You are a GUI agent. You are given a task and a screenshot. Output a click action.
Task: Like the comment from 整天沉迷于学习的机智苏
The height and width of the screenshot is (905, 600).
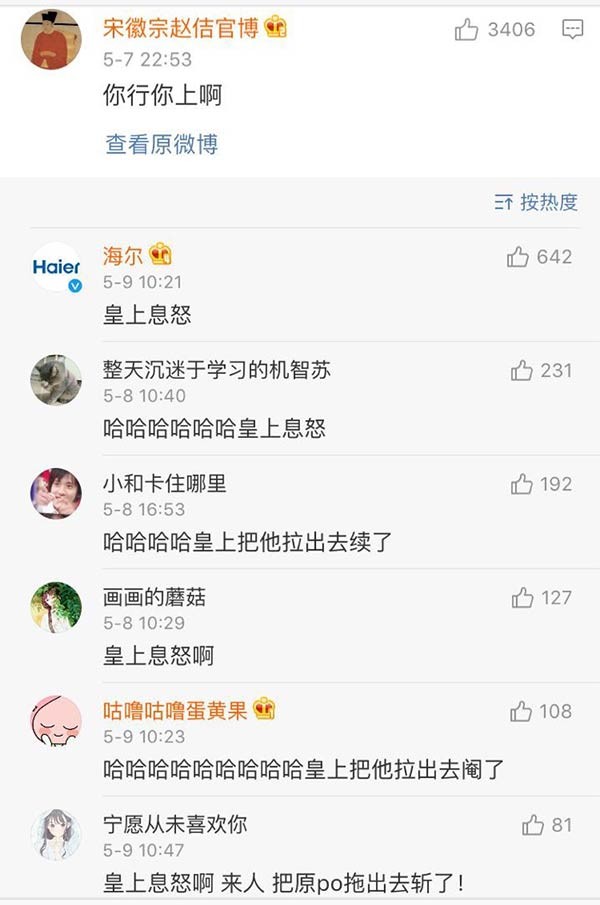coord(521,371)
